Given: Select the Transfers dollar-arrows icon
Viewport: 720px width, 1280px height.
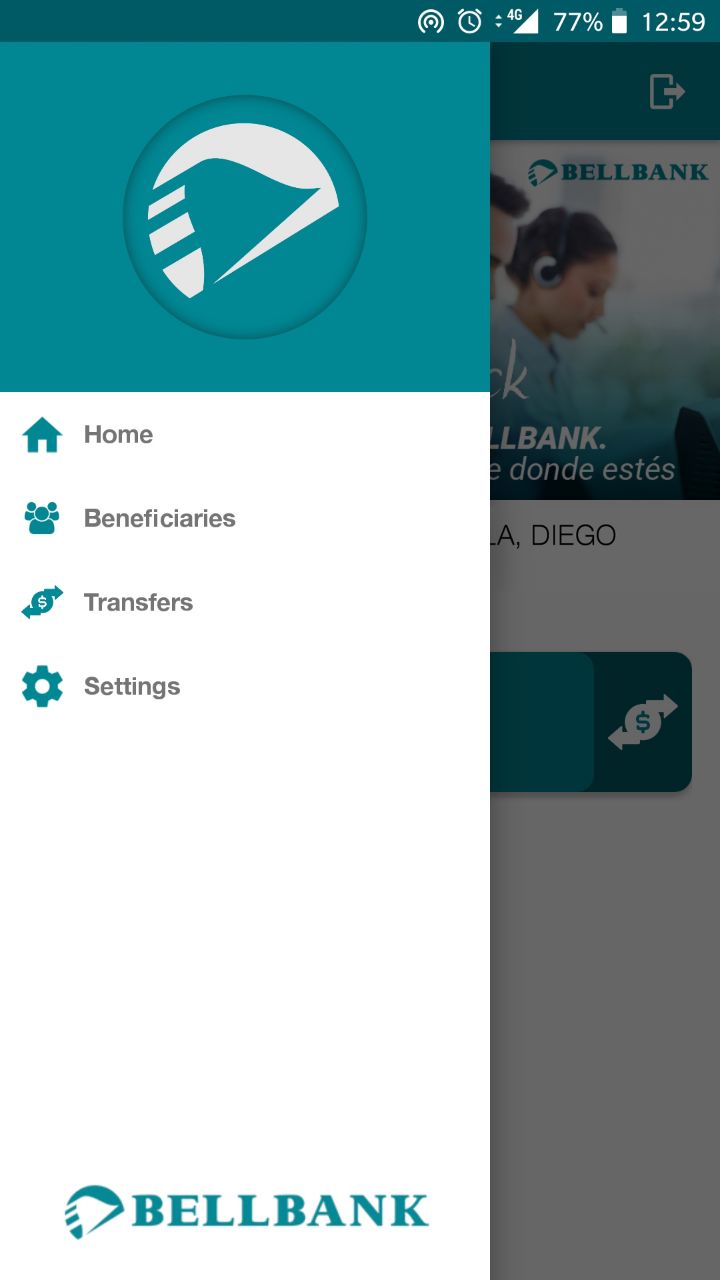Looking at the screenshot, I should (40, 602).
